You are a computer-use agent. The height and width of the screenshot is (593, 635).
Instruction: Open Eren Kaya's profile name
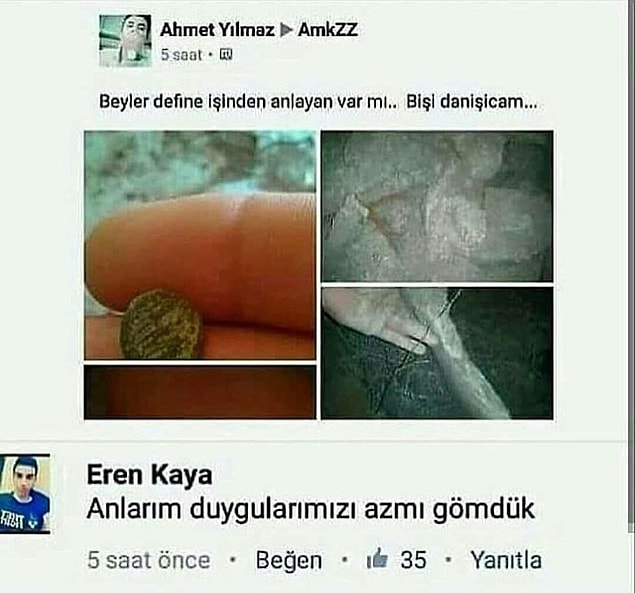pyautogui.click(x=149, y=474)
